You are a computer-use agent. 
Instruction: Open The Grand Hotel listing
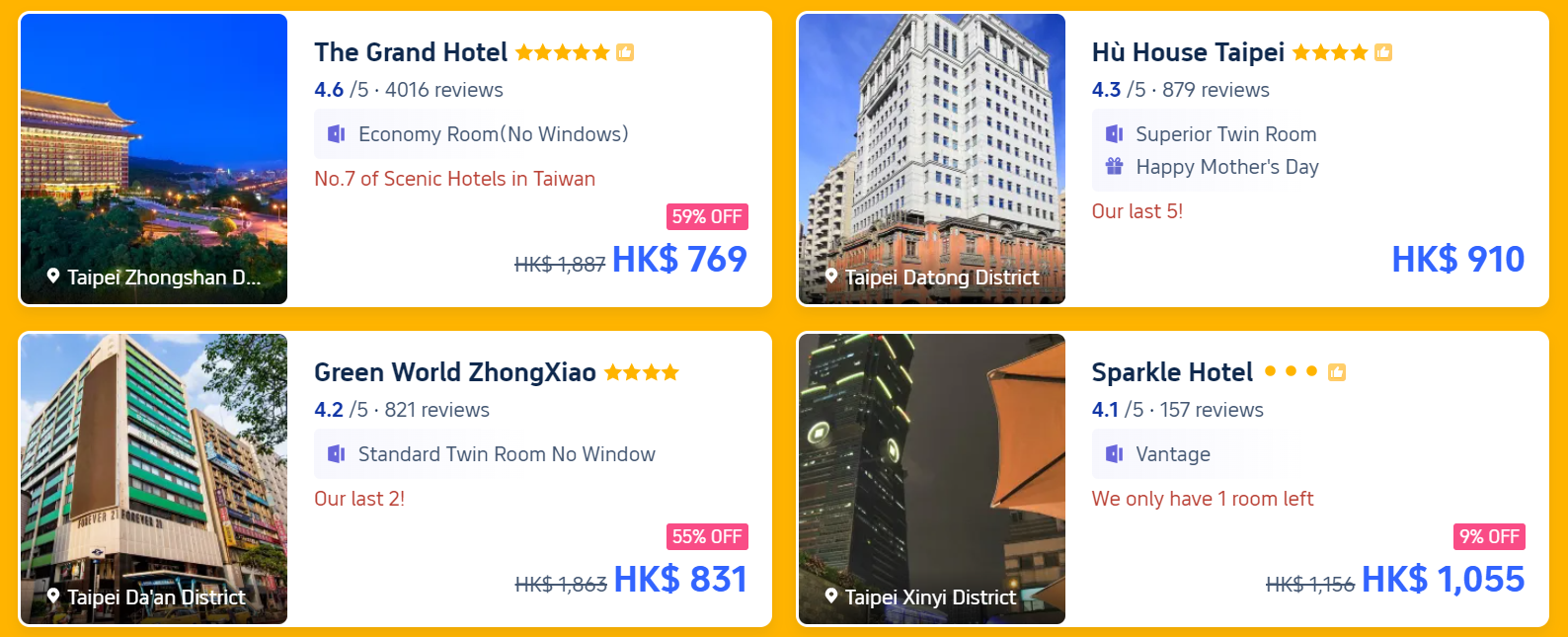[411, 52]
